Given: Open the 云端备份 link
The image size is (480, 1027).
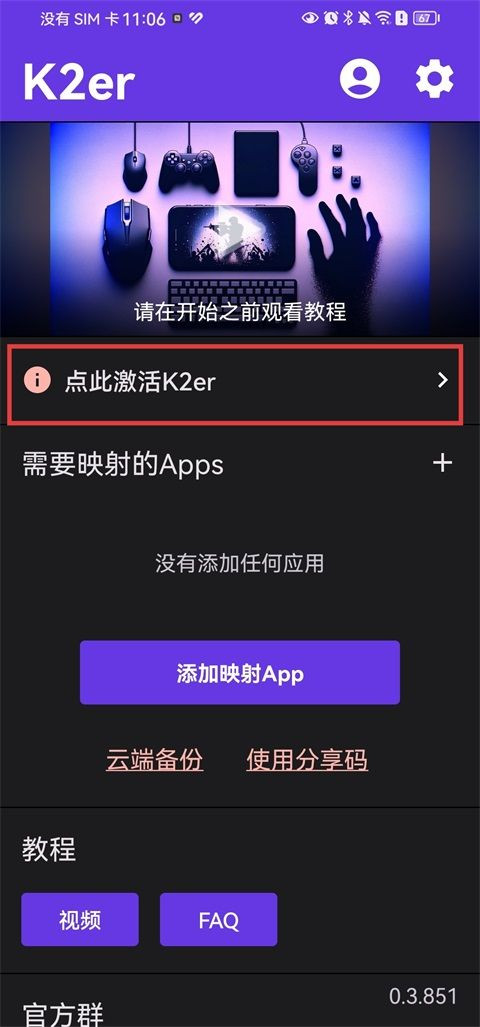Looking at the screenshot, I should click(x=155, y=760).
